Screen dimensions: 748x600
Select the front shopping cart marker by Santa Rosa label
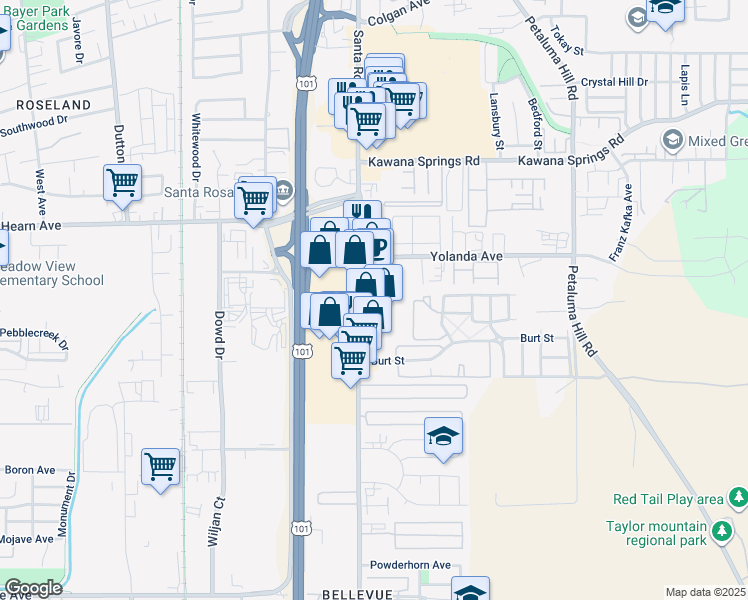click(x=253, y=200)
